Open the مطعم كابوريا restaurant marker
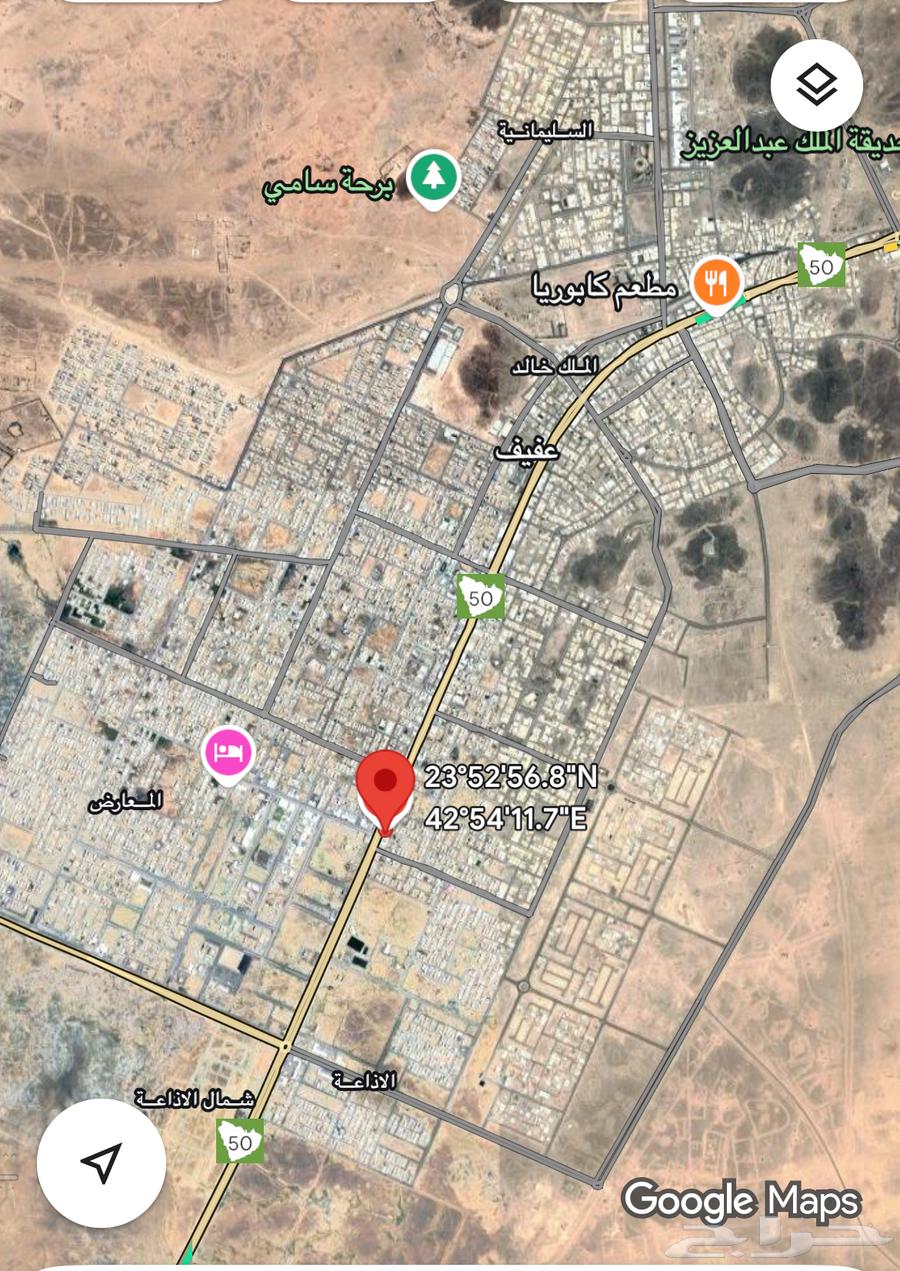This screenshot has height=1271, width=900. (716, 281)
